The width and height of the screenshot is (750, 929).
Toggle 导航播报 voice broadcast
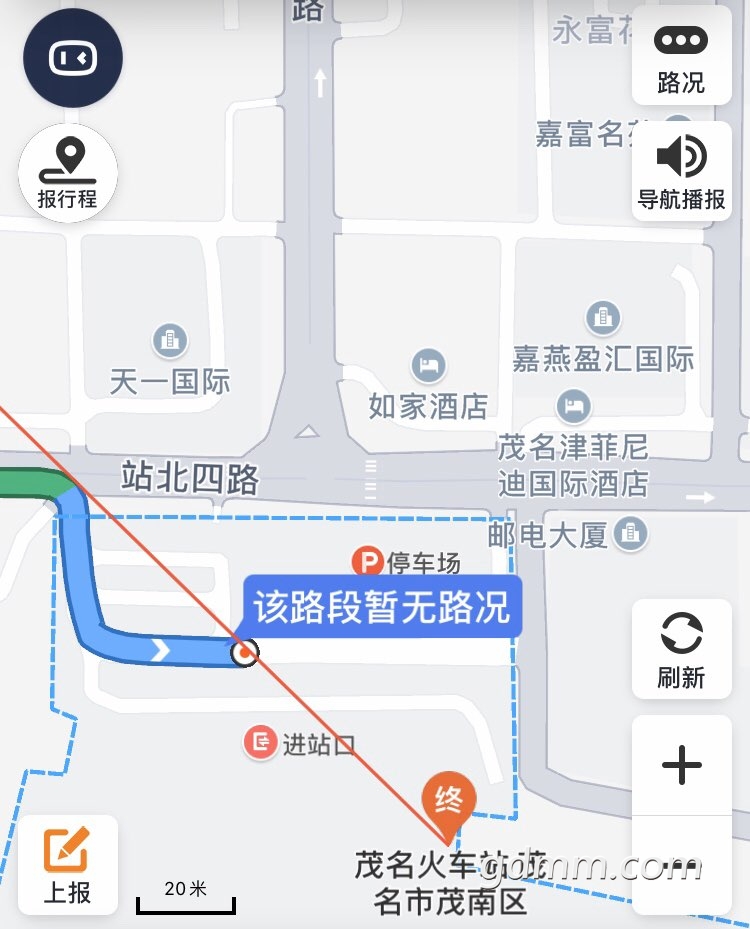click(681, 171)
